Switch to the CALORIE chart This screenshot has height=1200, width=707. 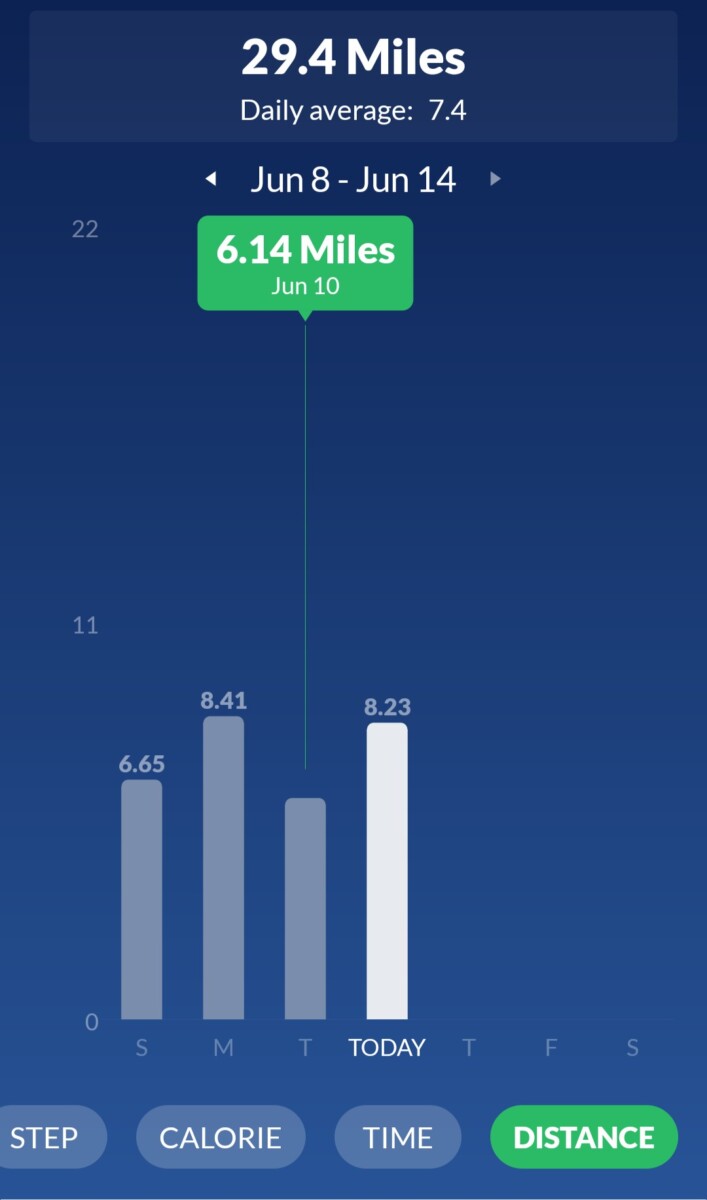point(220,1137)
